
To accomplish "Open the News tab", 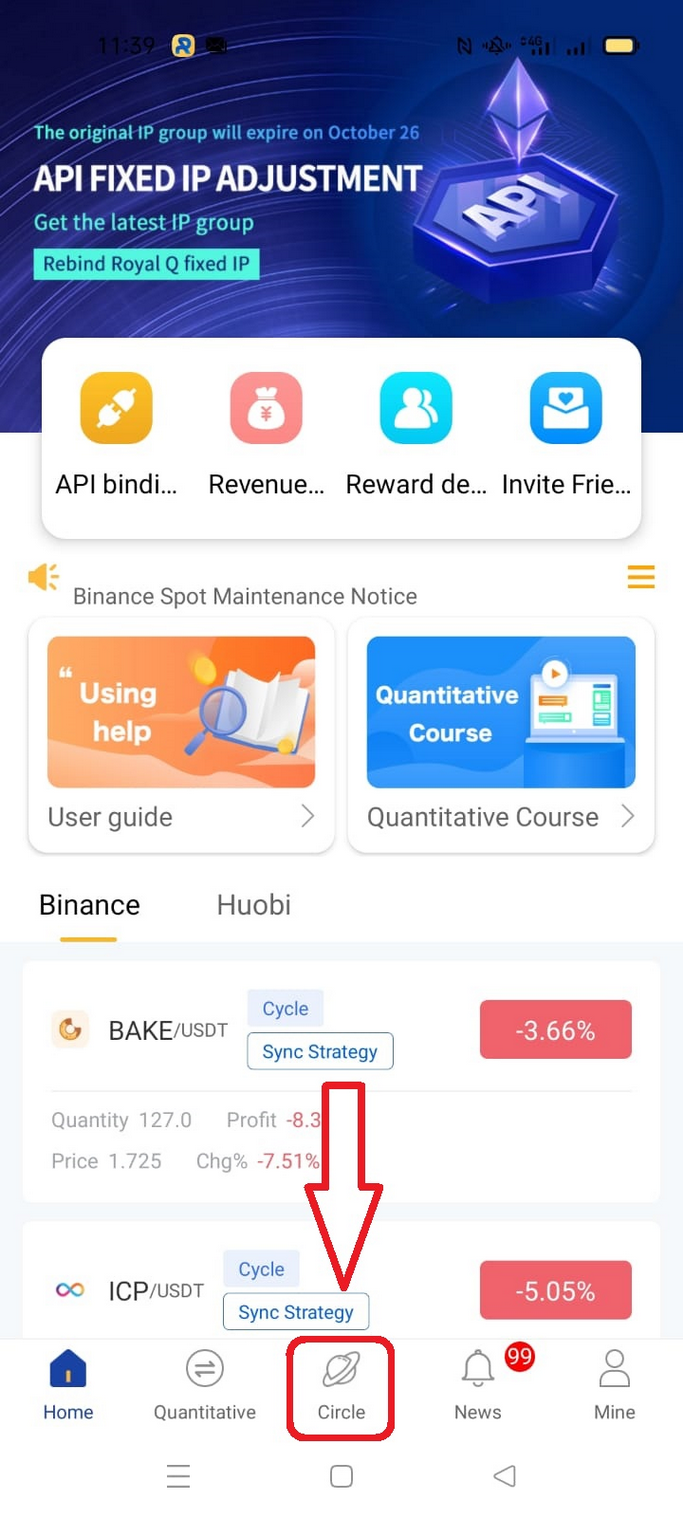I will [x=478, y=1385].
